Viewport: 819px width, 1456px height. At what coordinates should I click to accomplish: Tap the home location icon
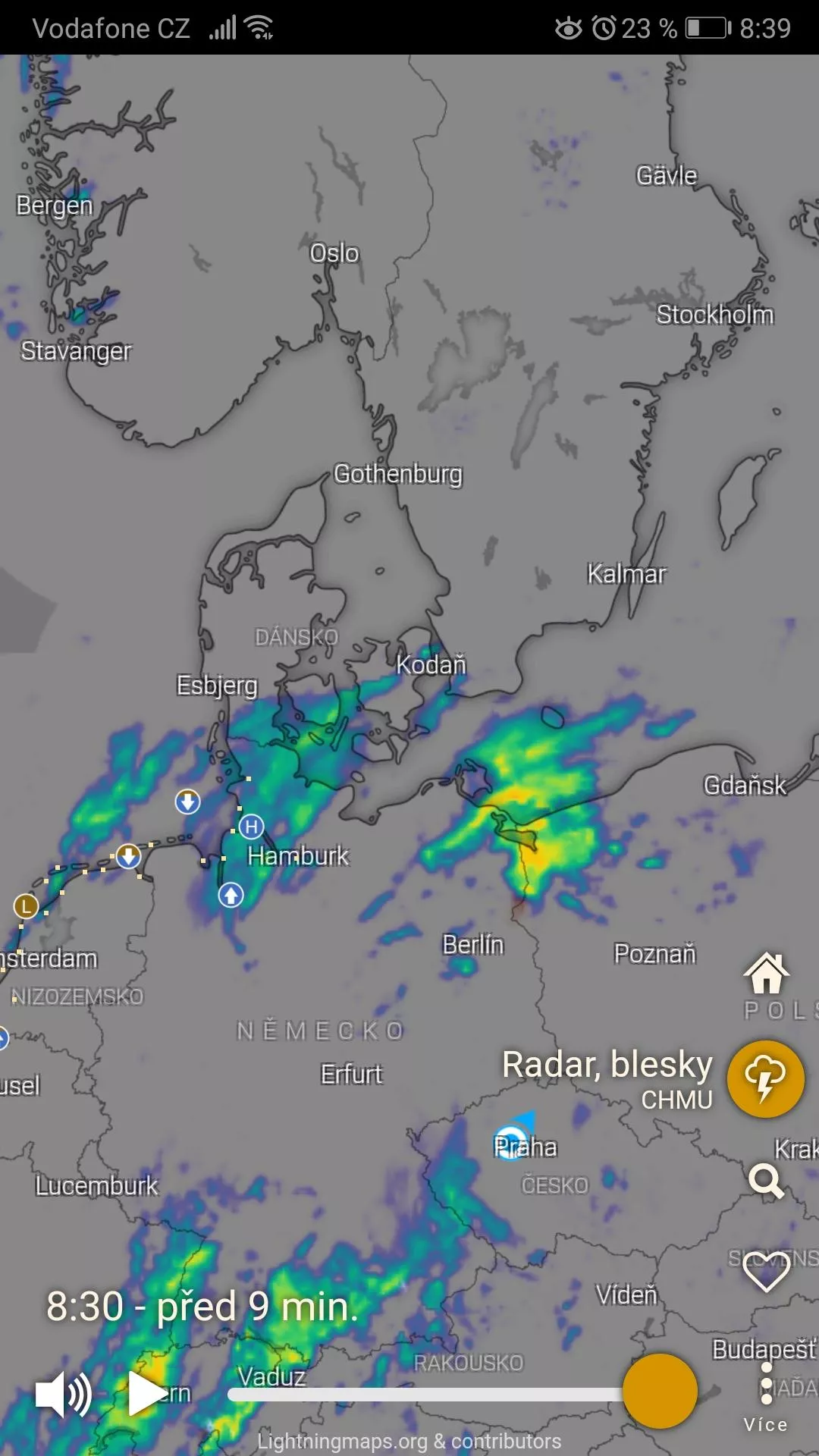tap(766, 973)
